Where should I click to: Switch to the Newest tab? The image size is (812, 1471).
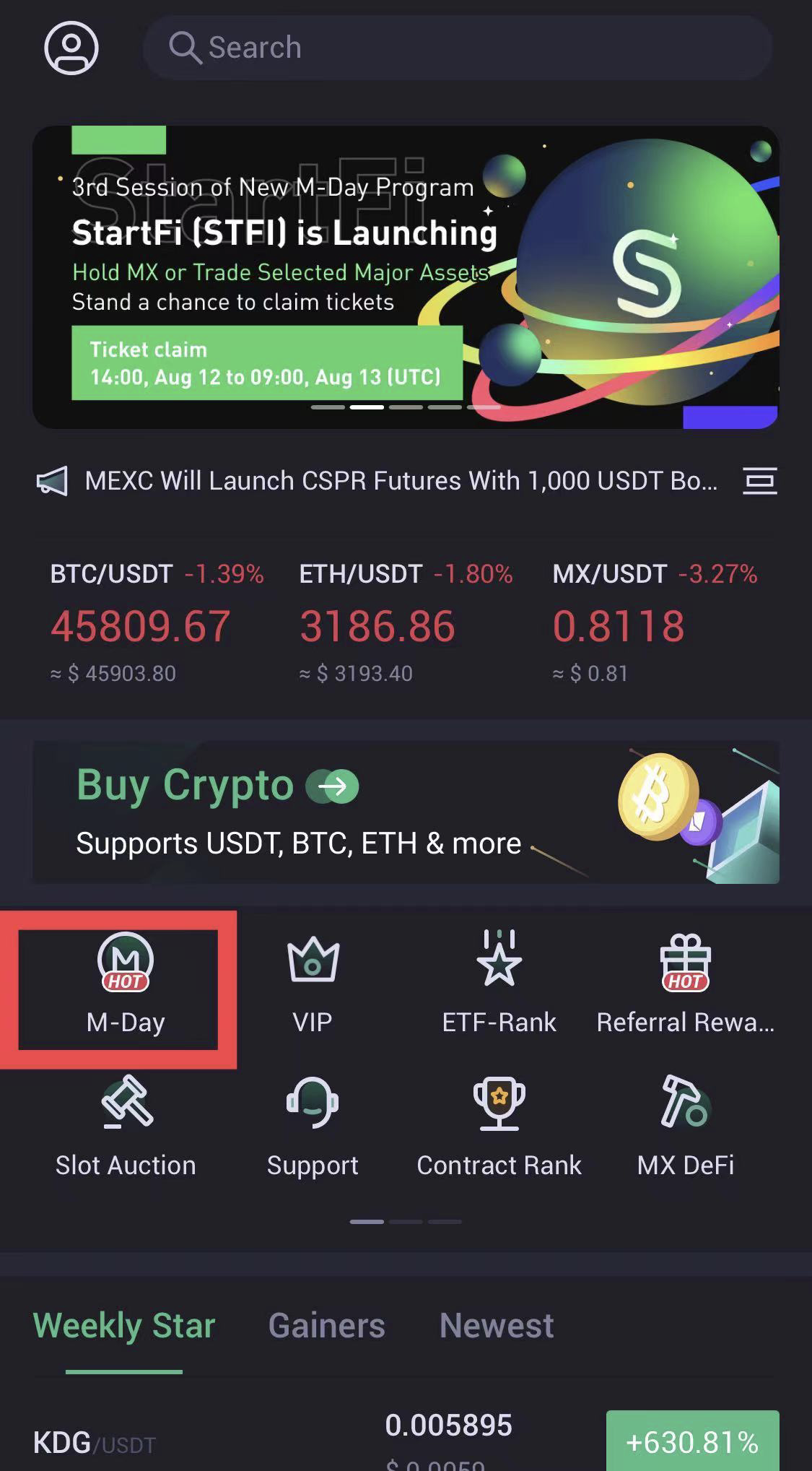point(497,1325)
